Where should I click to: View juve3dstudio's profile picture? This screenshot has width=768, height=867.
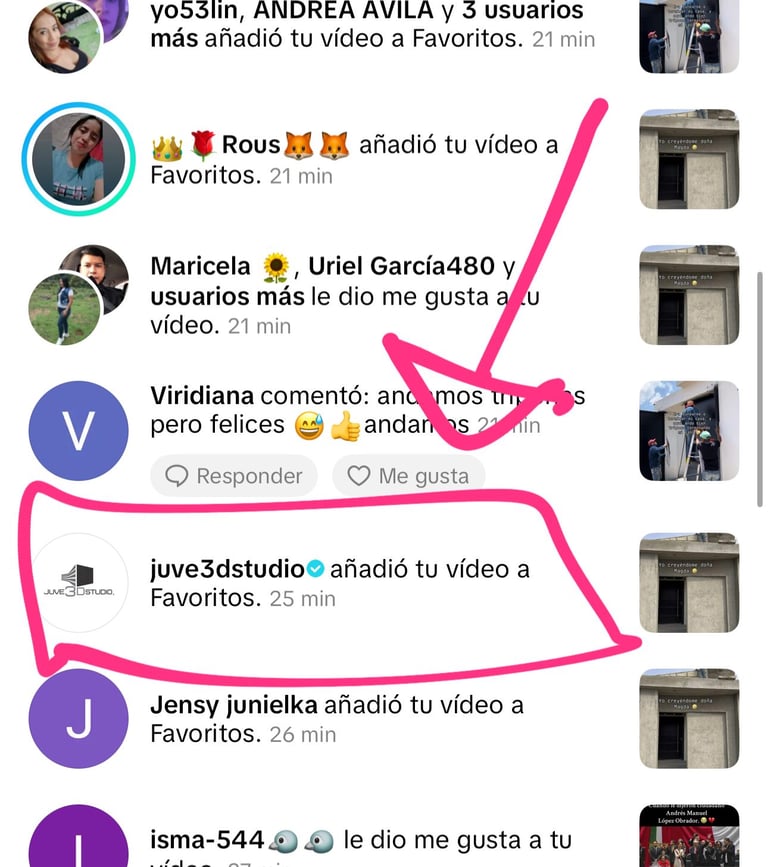79,583
